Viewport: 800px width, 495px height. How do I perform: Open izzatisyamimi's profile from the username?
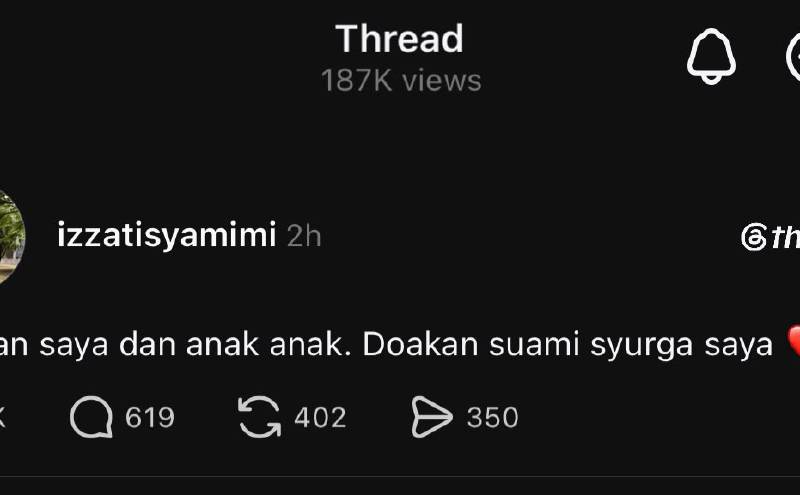tap(167, 236)
